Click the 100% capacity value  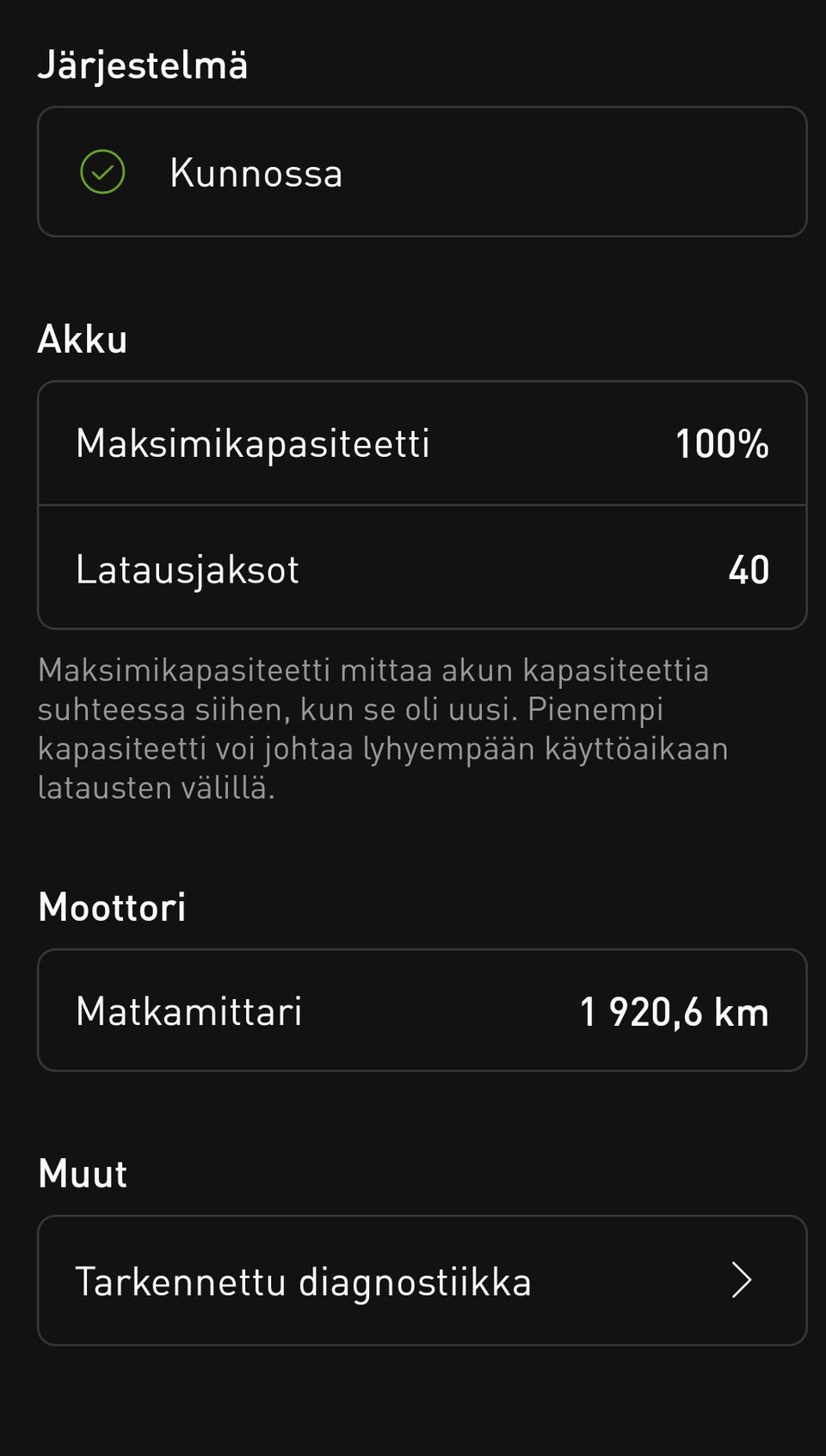[722, 443]
